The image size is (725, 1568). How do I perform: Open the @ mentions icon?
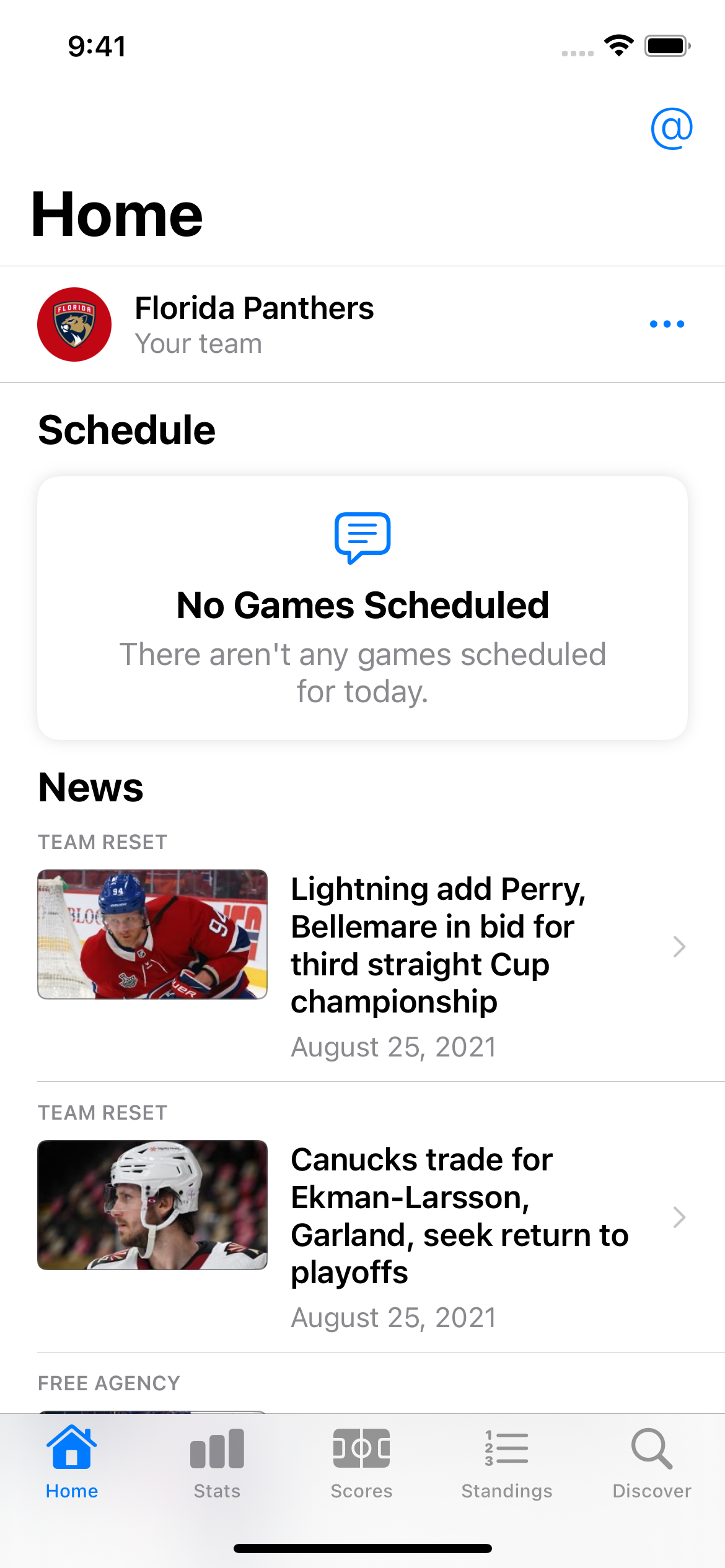pos(671,129)
